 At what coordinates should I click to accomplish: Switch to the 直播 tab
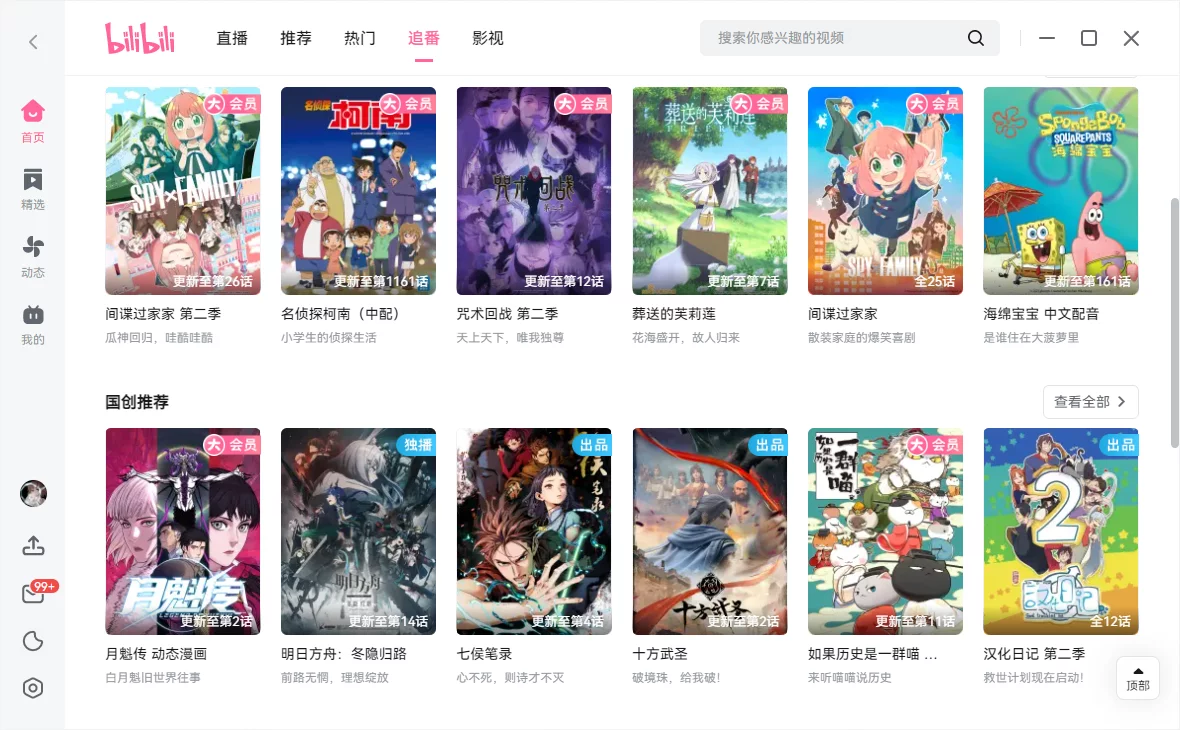pyautogui.click(x=232, y=38)
